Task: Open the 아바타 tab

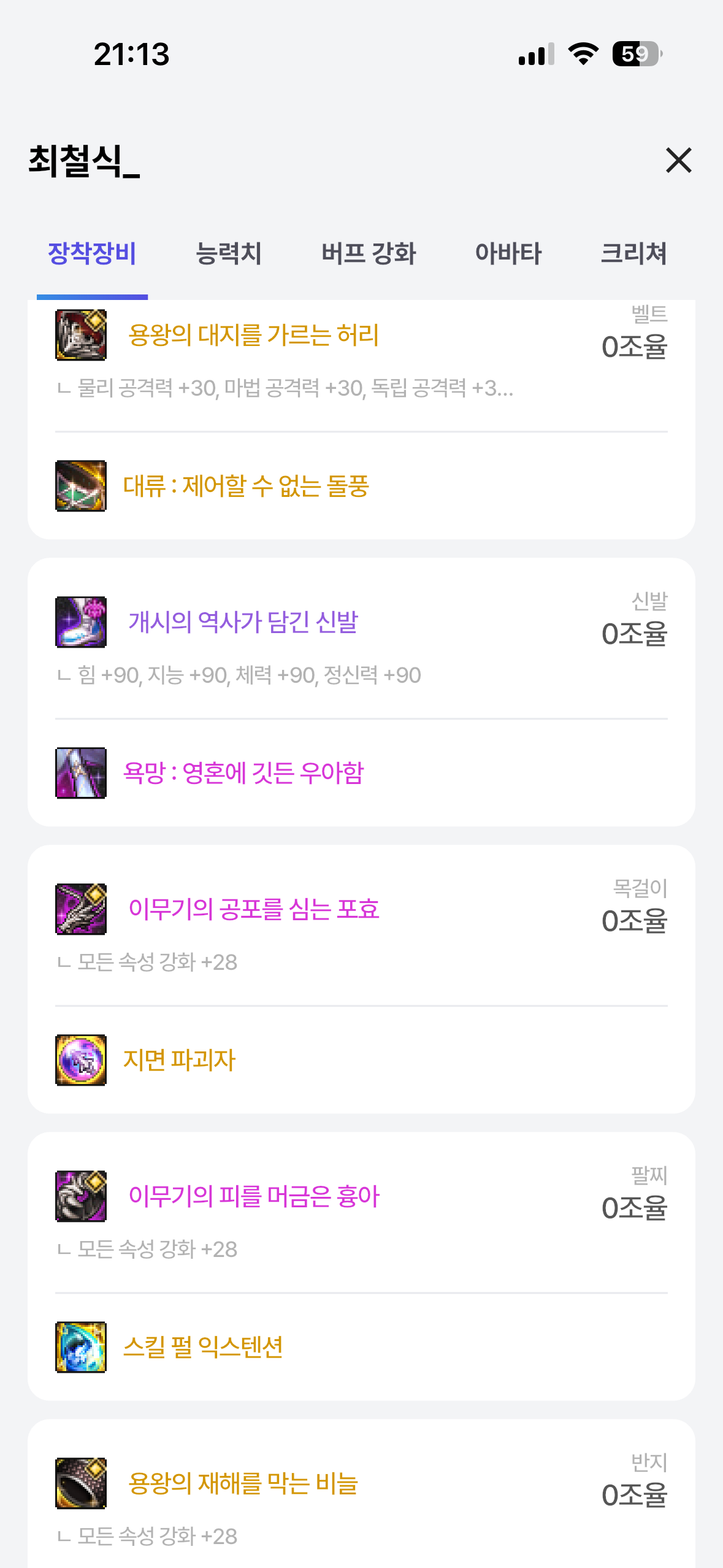Action: pyautogui.click(x=508, y=253)
